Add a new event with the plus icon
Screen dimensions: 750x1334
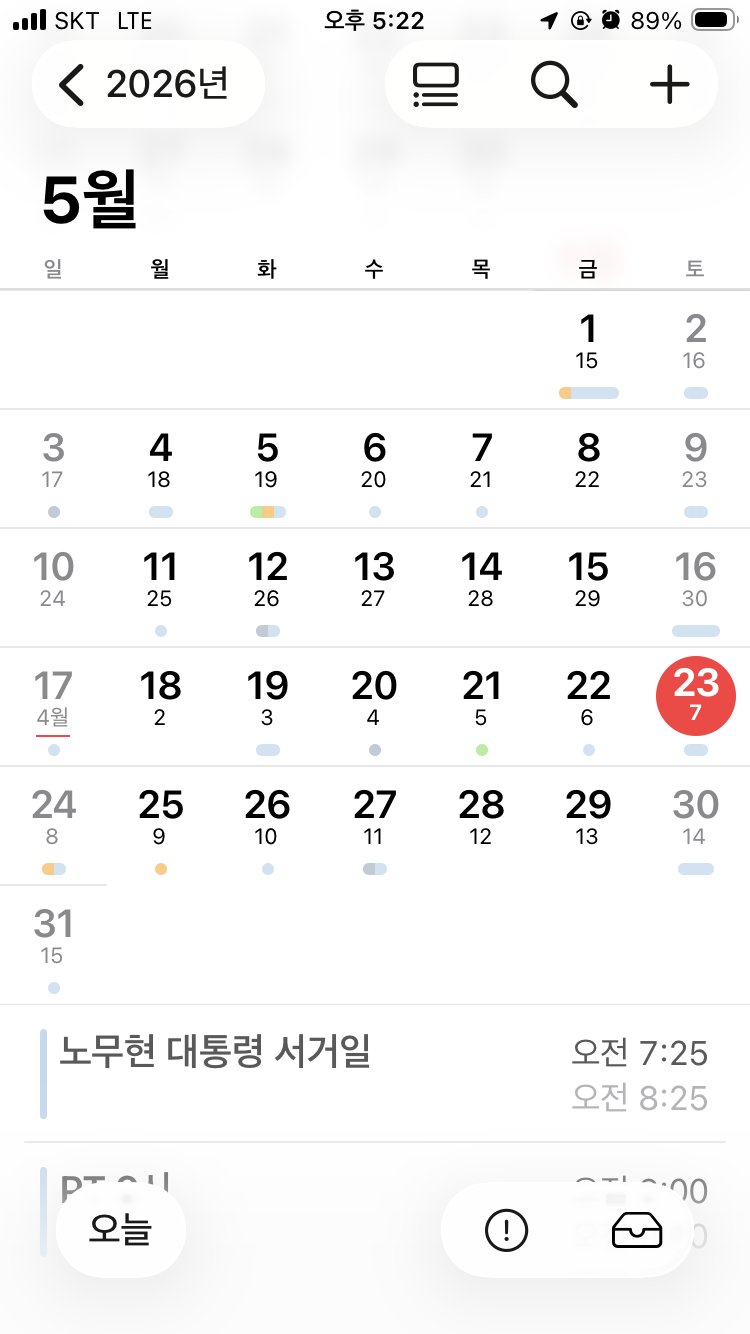670,85
